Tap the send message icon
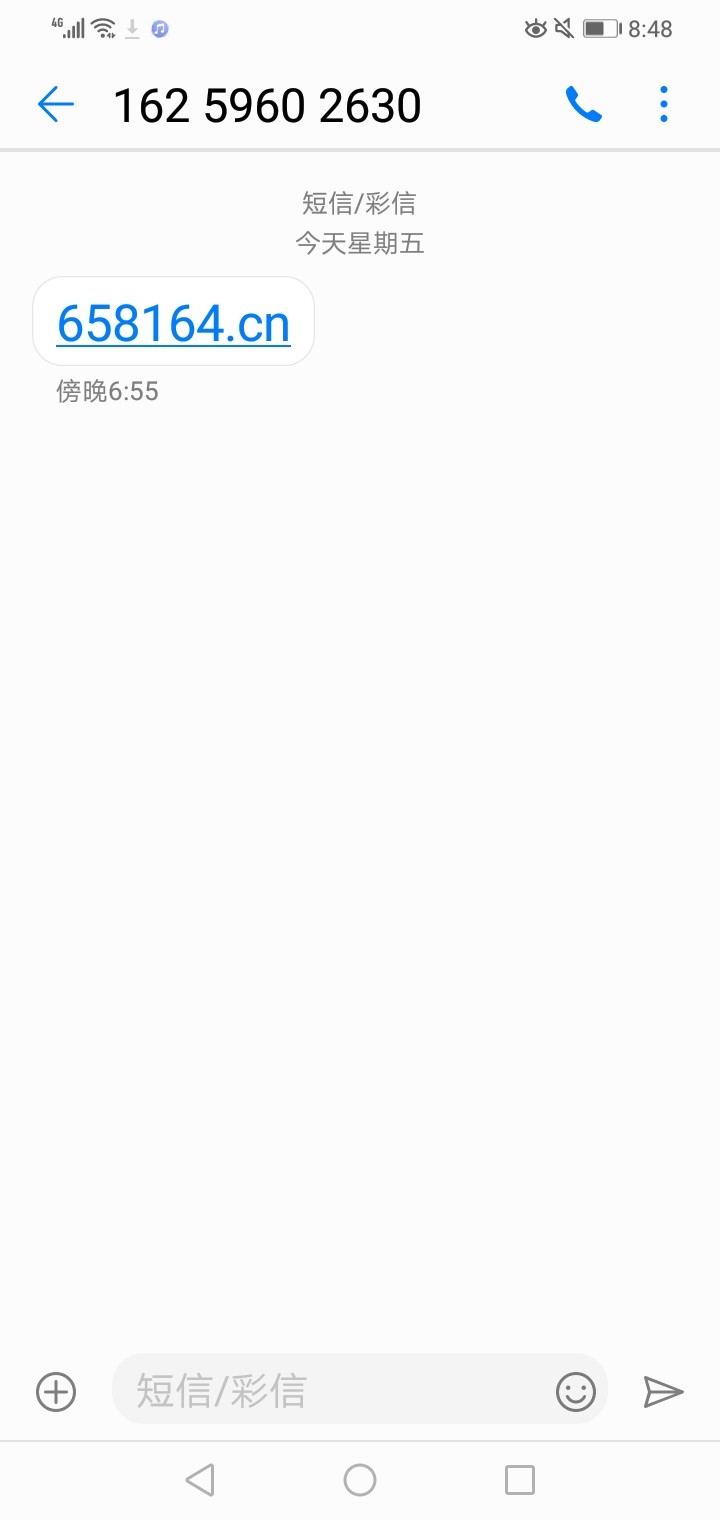The height and width of the screenshot is (1520, 720). pyautogui.click(x=663, y=1391)
